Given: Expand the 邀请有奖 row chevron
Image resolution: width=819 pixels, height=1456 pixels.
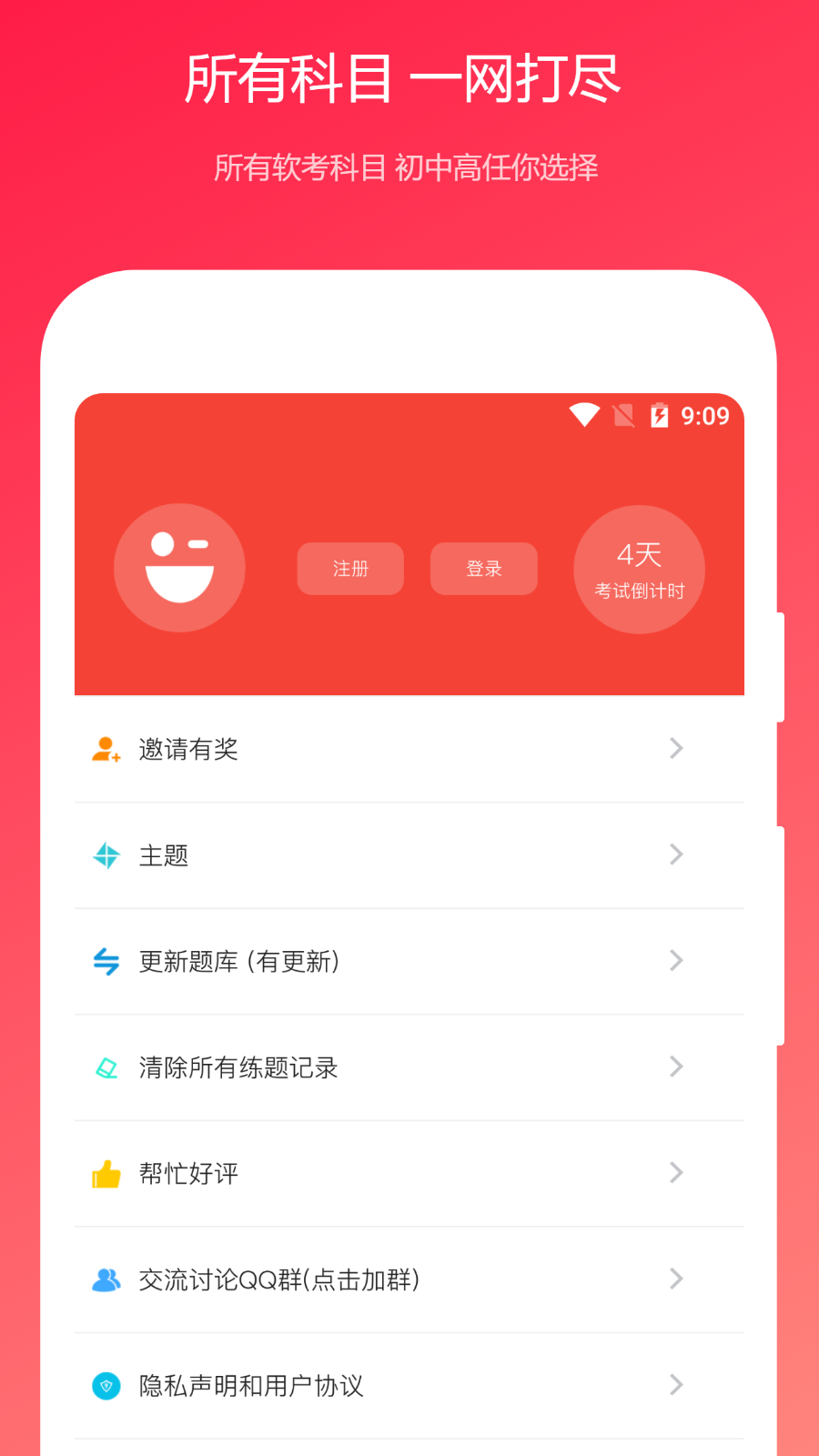Looking at the screenshot, I should coord(676,749).
